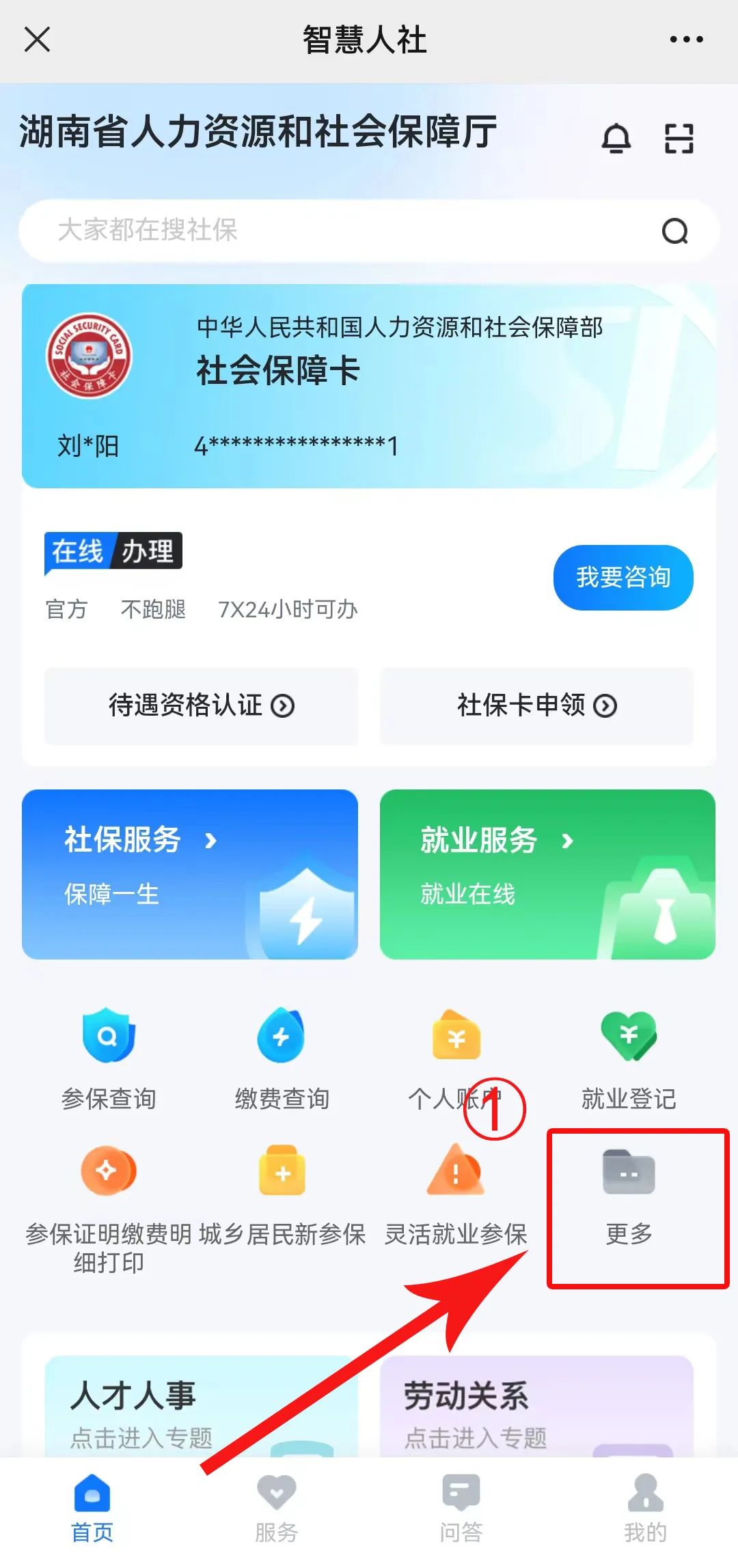The width and height of the screenshot is (738, 1568).
Task: Open the 更多 folder
Action: 629,1195
